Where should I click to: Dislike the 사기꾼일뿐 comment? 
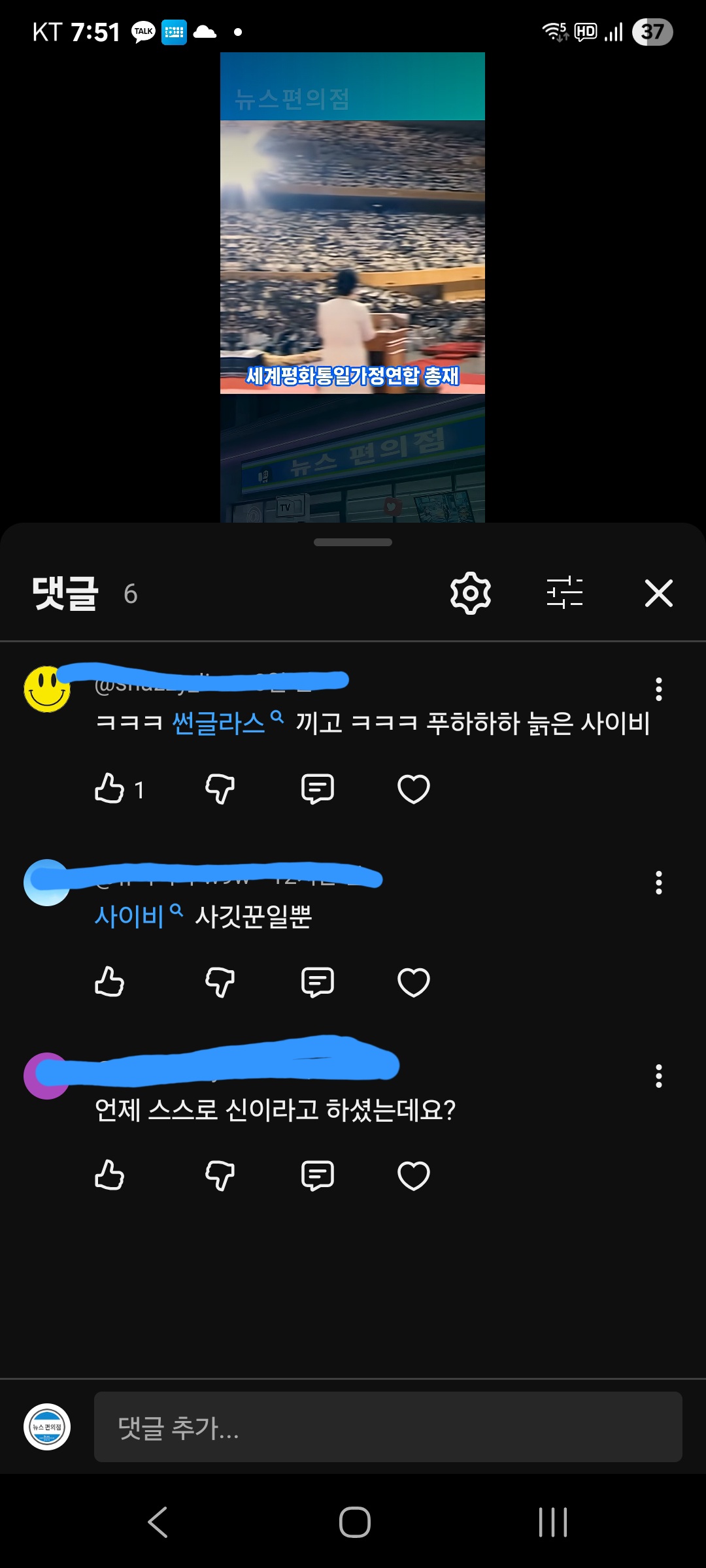220,982
